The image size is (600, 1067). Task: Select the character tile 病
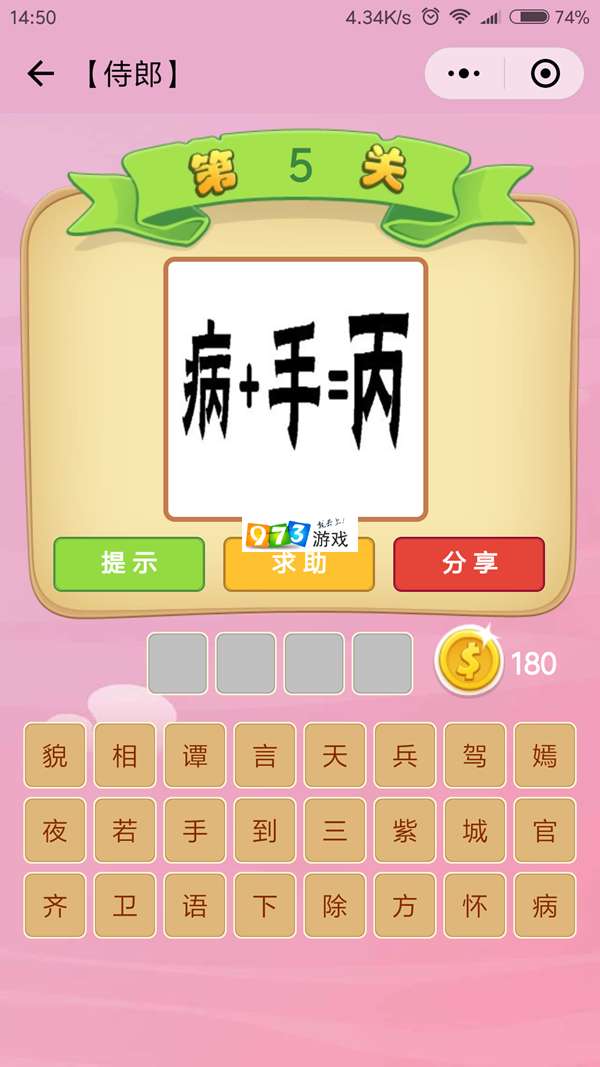coord(545,906)
